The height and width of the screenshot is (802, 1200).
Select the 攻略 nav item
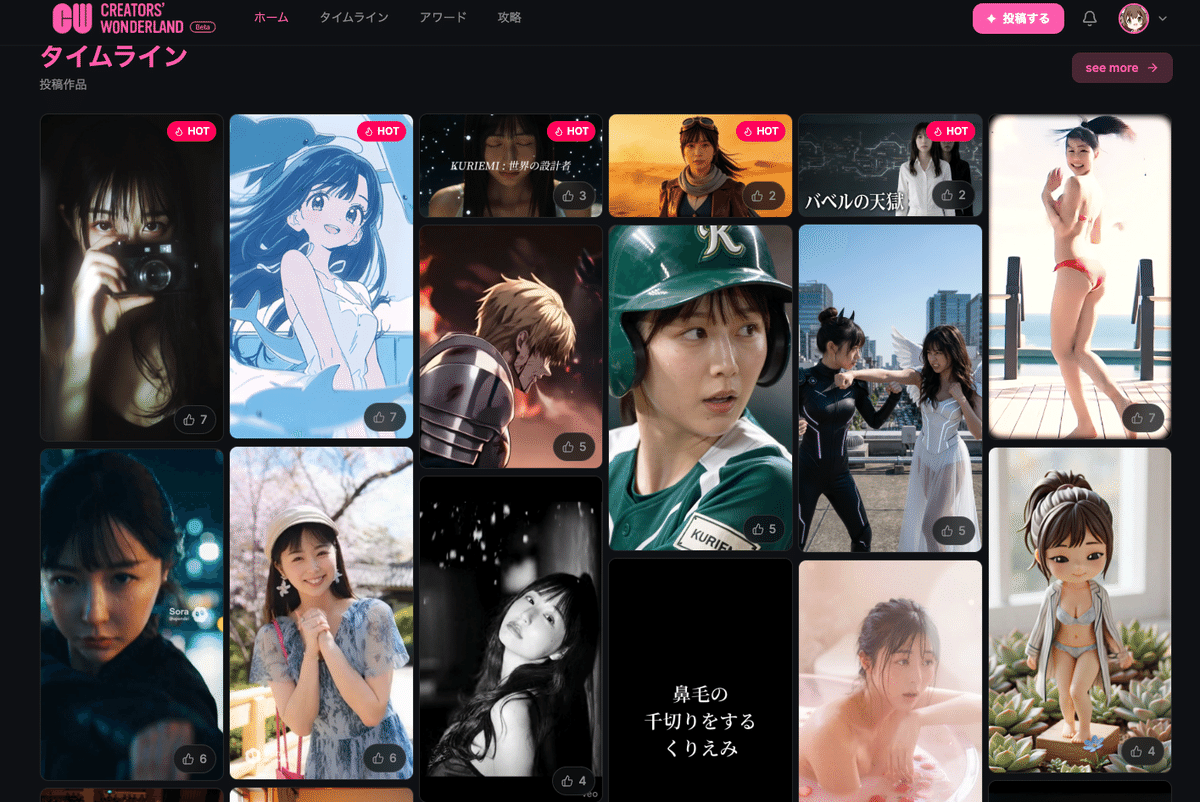[509, 18]
